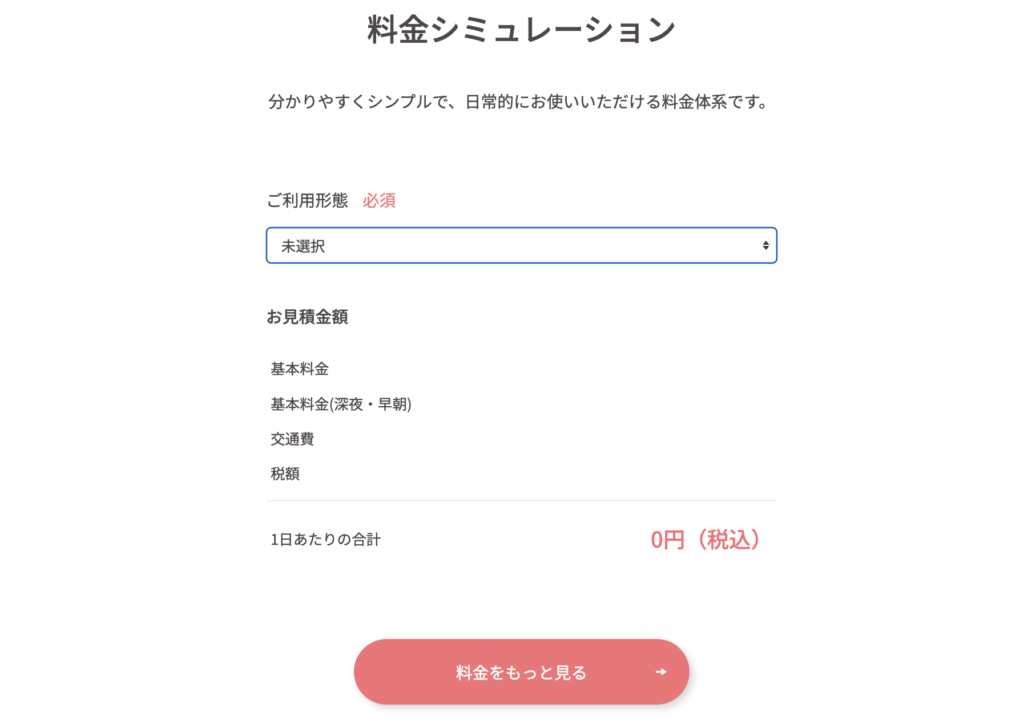Tap the 料金をもっと見る button
1024x728 pixels.
(521, 672)
